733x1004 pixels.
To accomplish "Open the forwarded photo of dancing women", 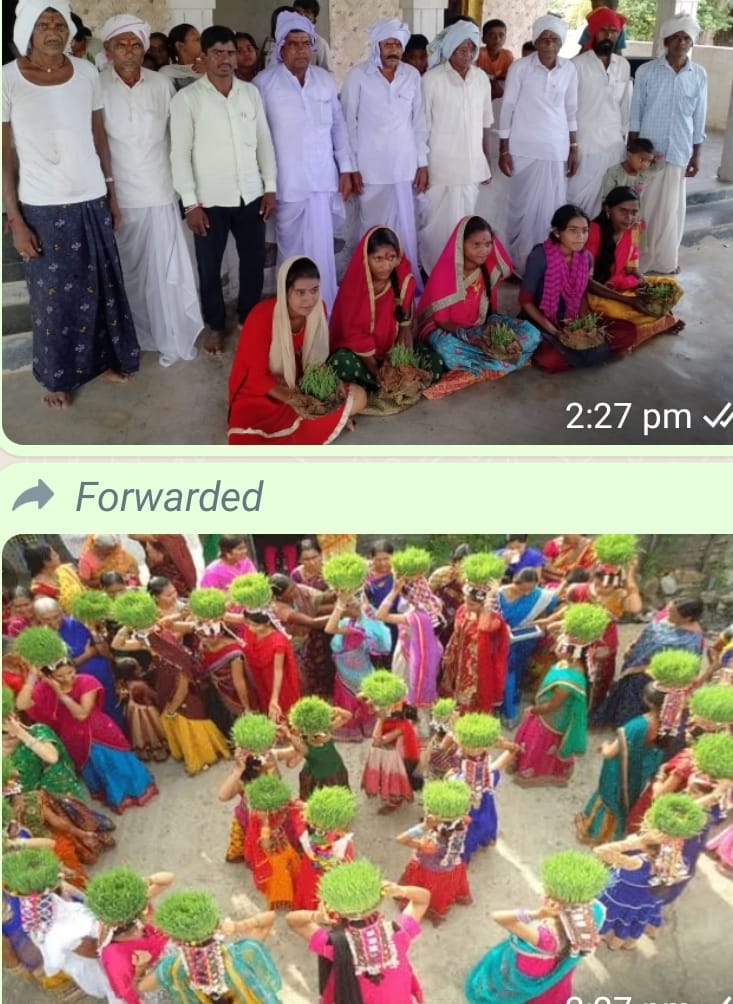I will tap(366, 770).
